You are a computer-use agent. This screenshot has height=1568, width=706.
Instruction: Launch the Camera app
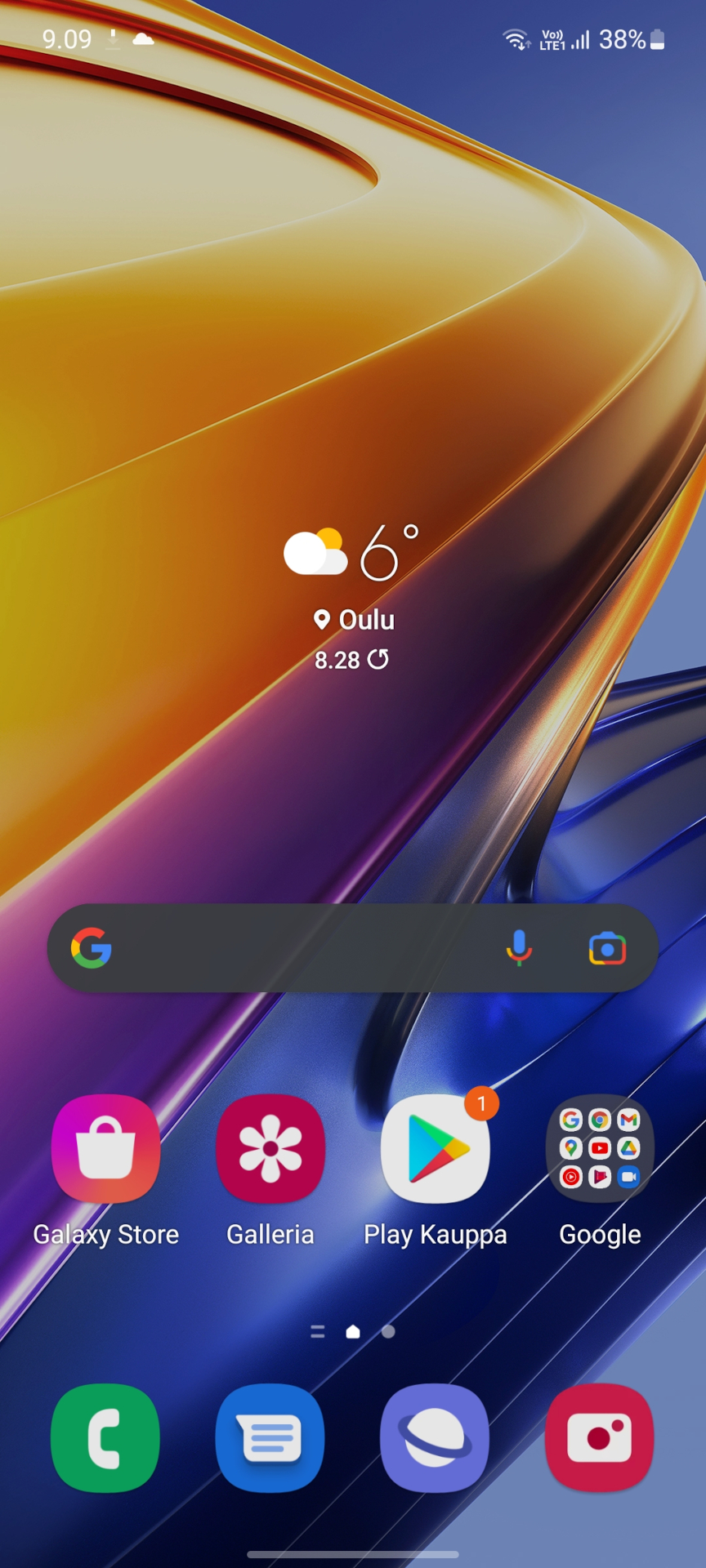[x=600, y=1438]
